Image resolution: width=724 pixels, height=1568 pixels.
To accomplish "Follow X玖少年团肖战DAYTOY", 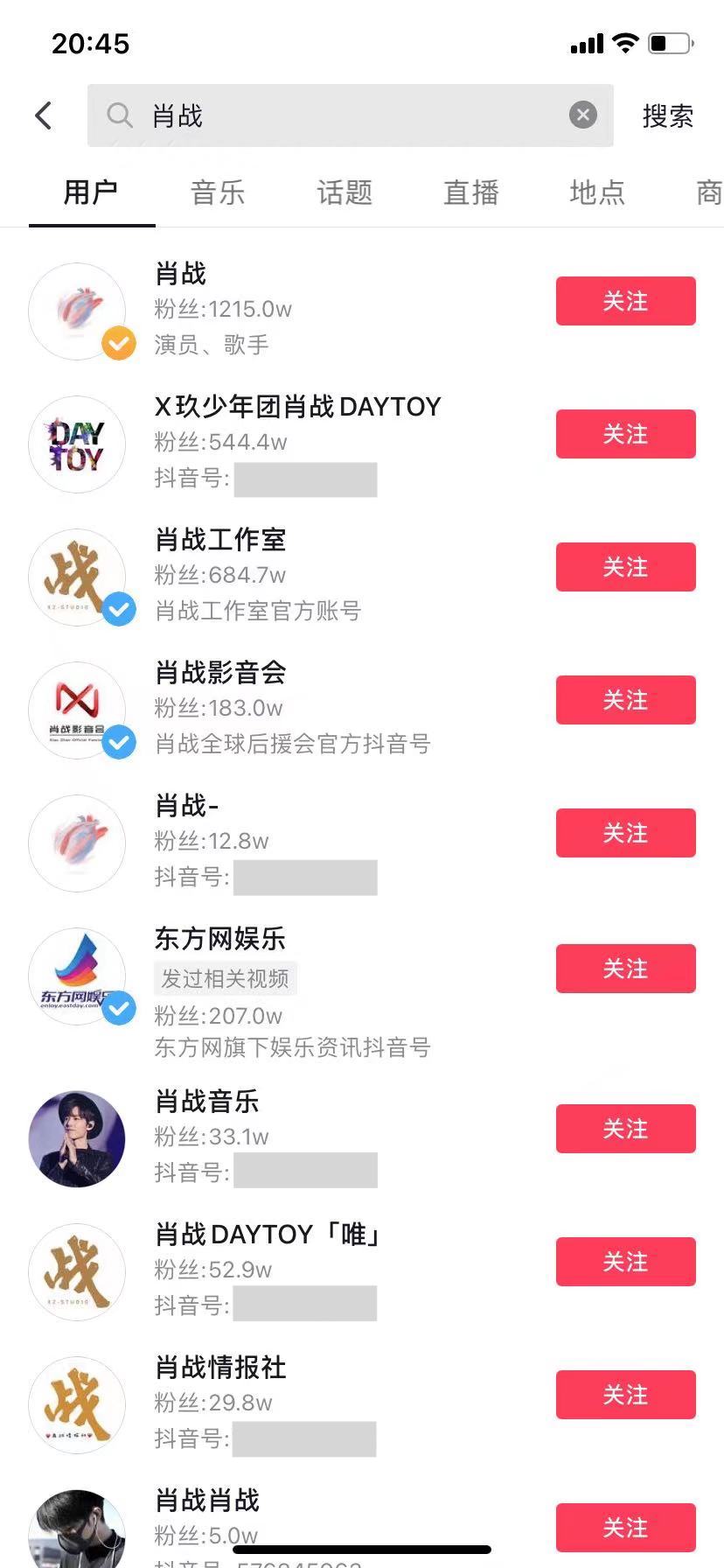I will (625, 434).
